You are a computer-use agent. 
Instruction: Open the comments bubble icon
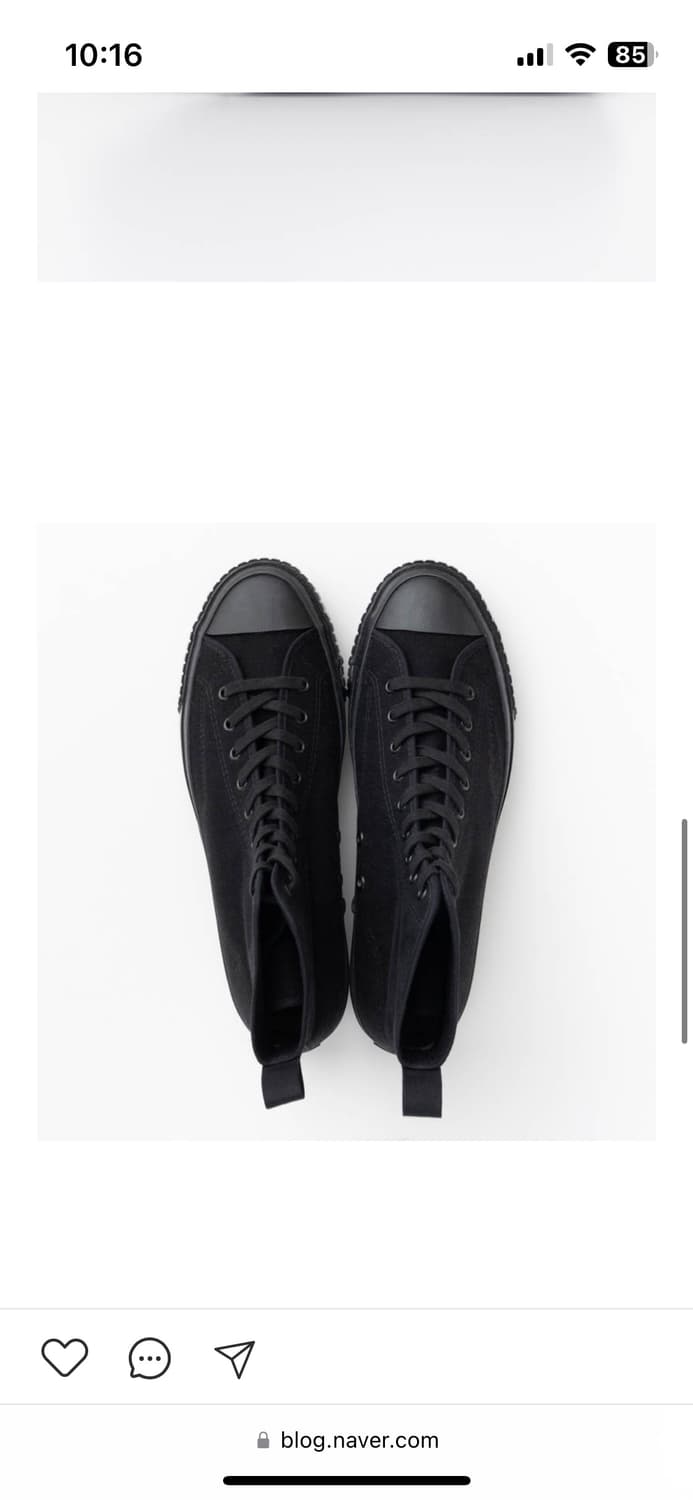[150, 1359]
